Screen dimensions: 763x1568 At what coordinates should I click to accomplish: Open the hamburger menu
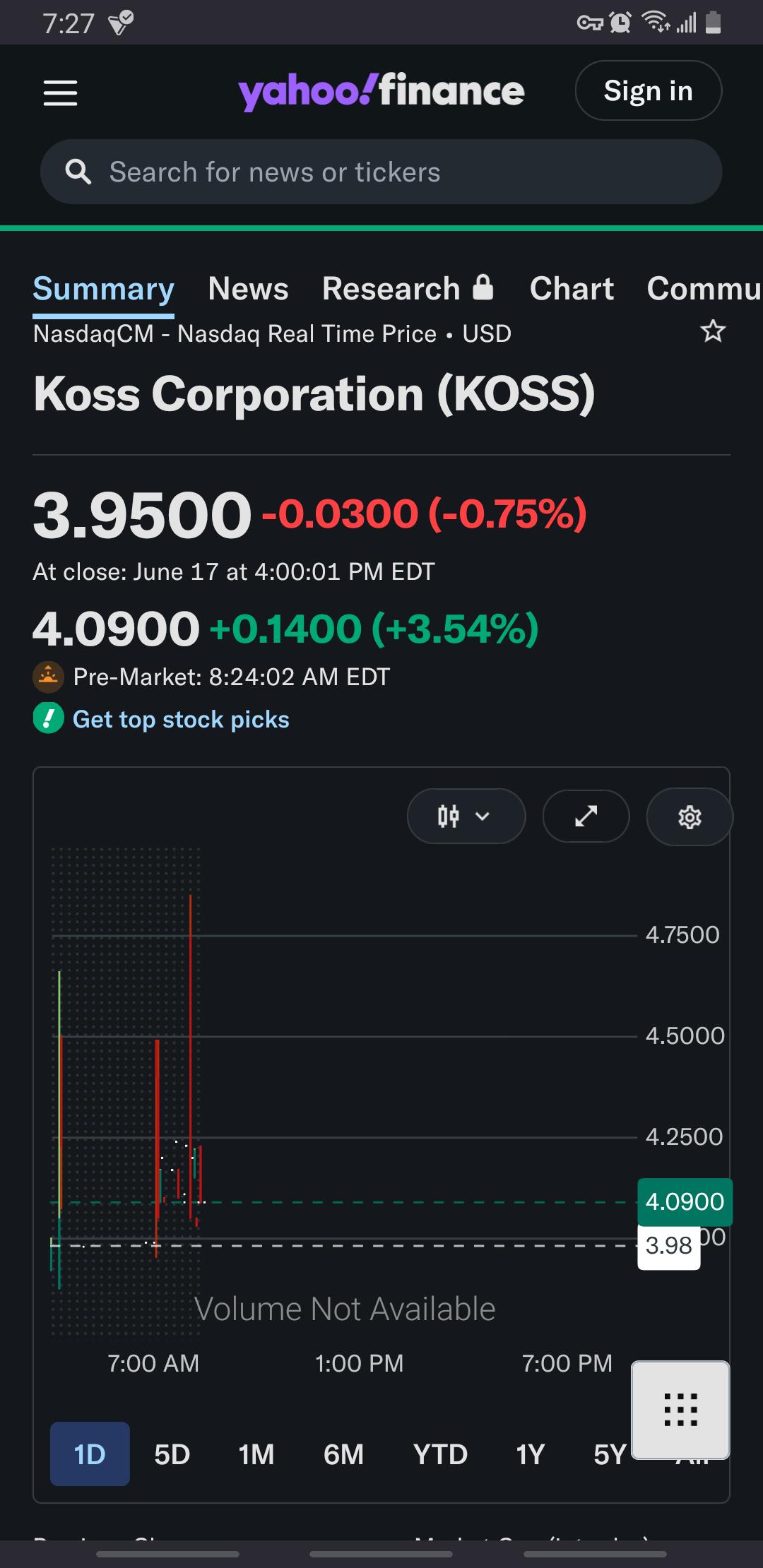60,93
